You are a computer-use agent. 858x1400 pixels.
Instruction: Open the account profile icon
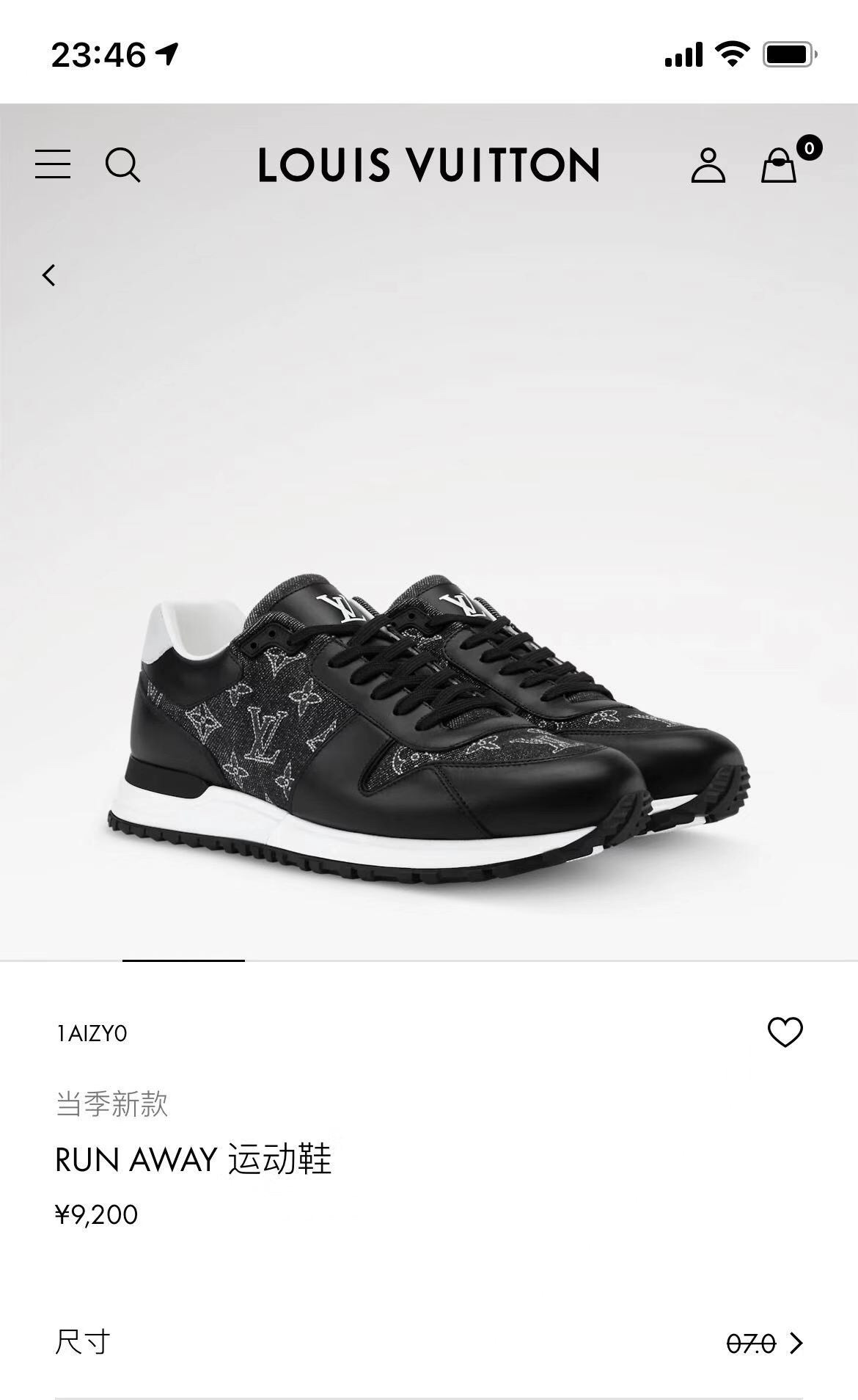tap(708, 165)
